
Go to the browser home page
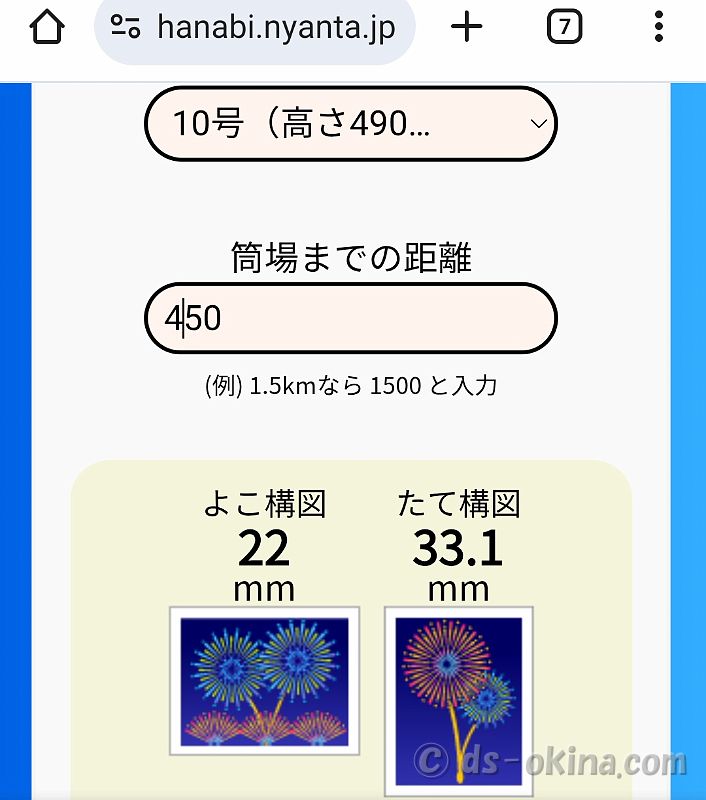pos(46,27)
